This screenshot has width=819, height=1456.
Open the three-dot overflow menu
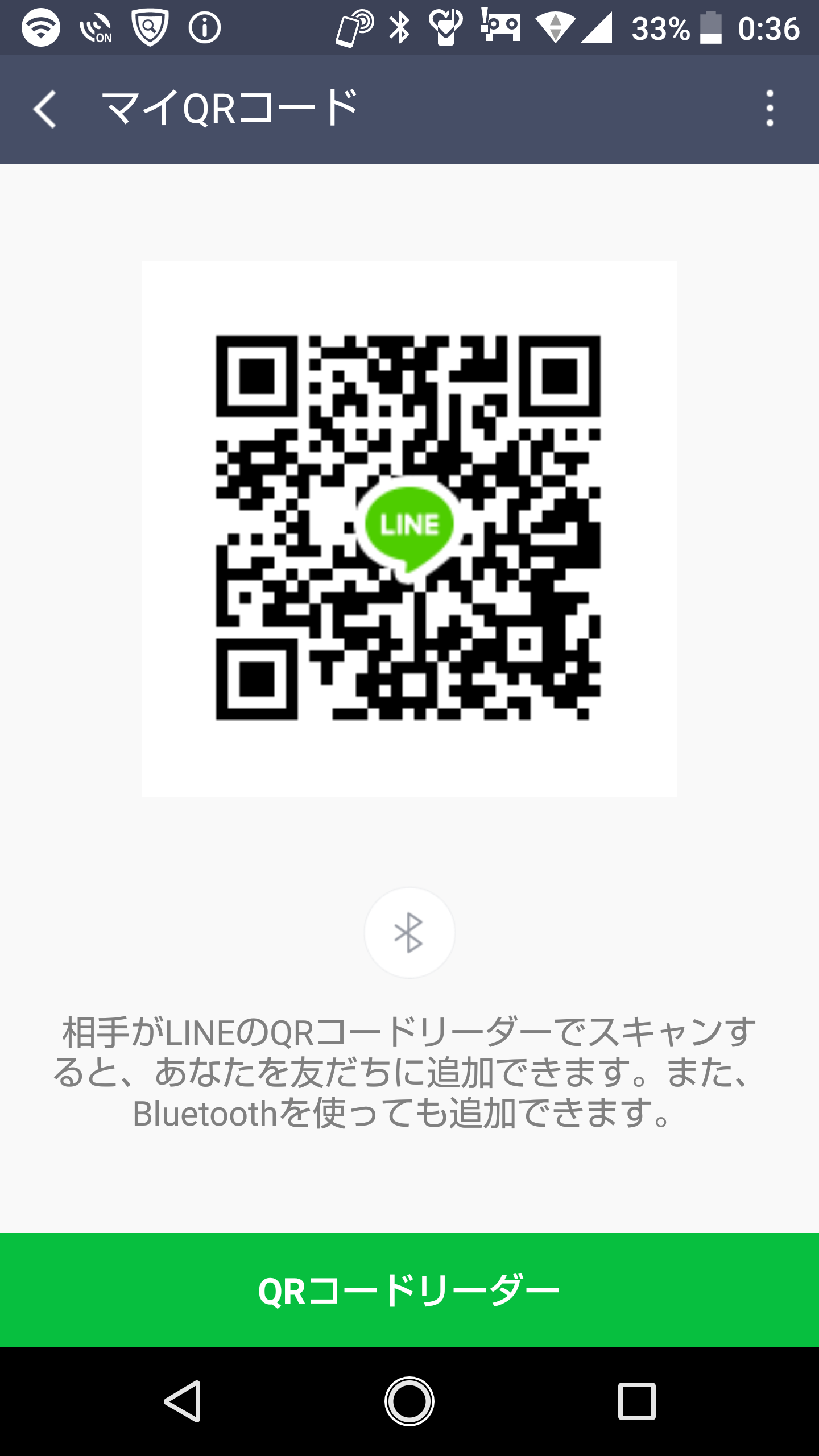pyautogui.click(x=770, y=109)
